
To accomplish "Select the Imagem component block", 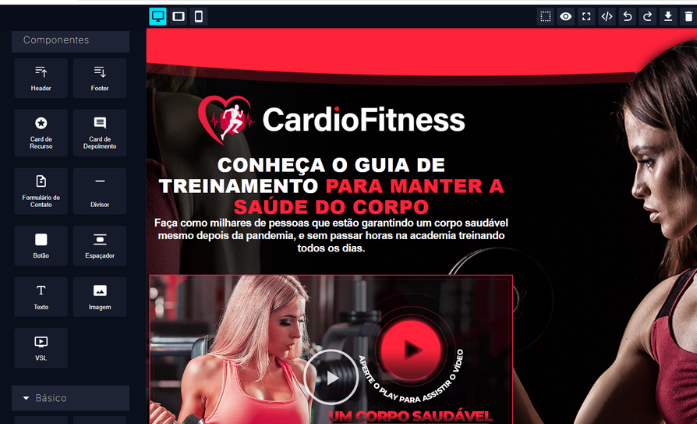I will tap(100, 296).
